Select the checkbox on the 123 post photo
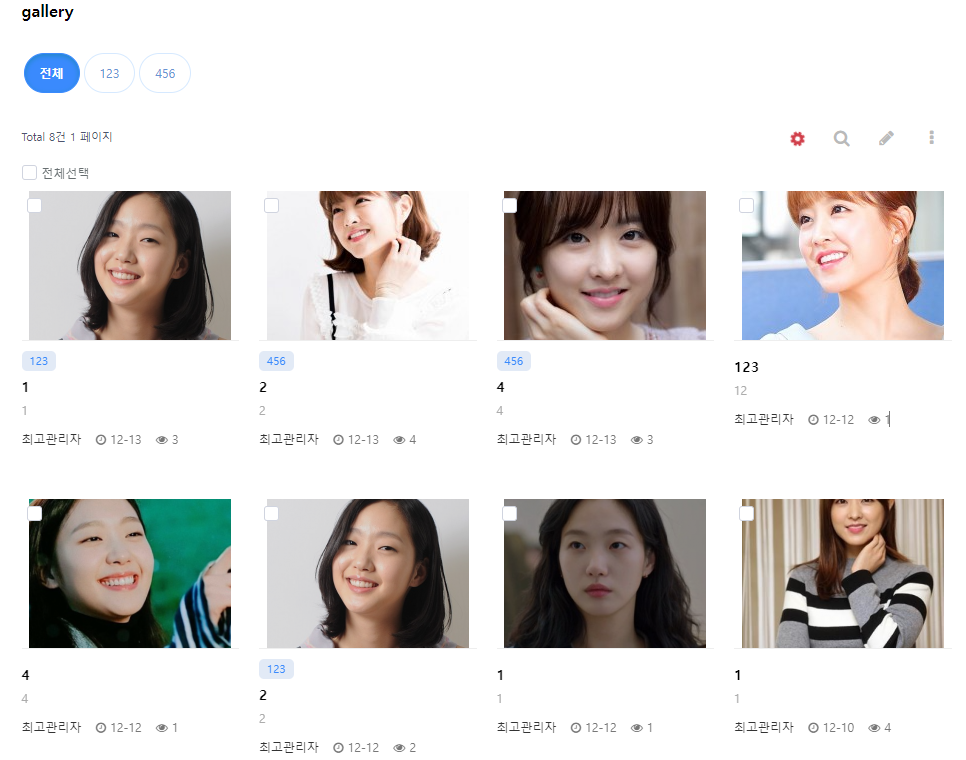 [746, 205]
